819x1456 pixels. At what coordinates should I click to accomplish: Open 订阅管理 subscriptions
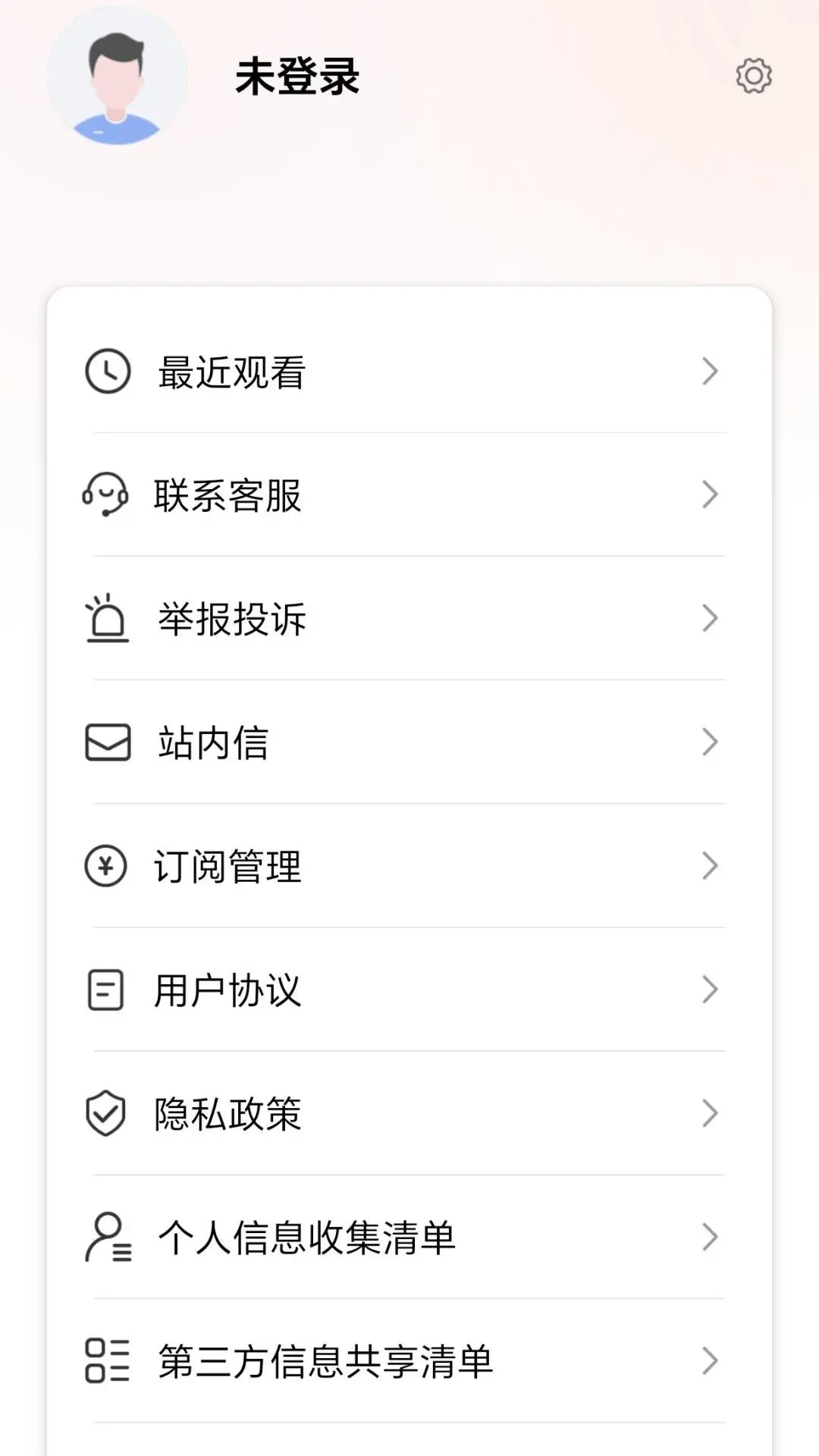coord(409,866)
